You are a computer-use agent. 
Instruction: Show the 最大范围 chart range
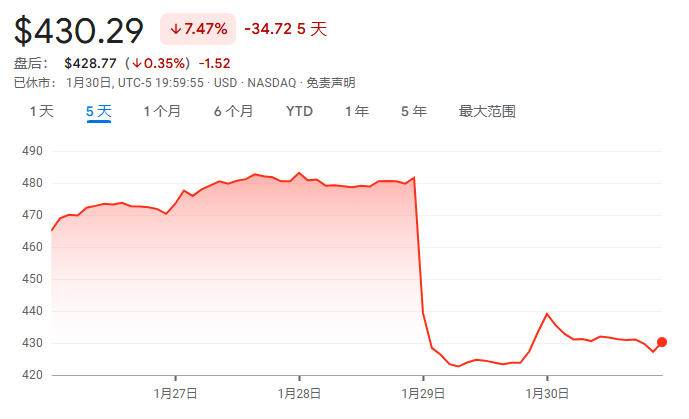click(x=487, y=111)
